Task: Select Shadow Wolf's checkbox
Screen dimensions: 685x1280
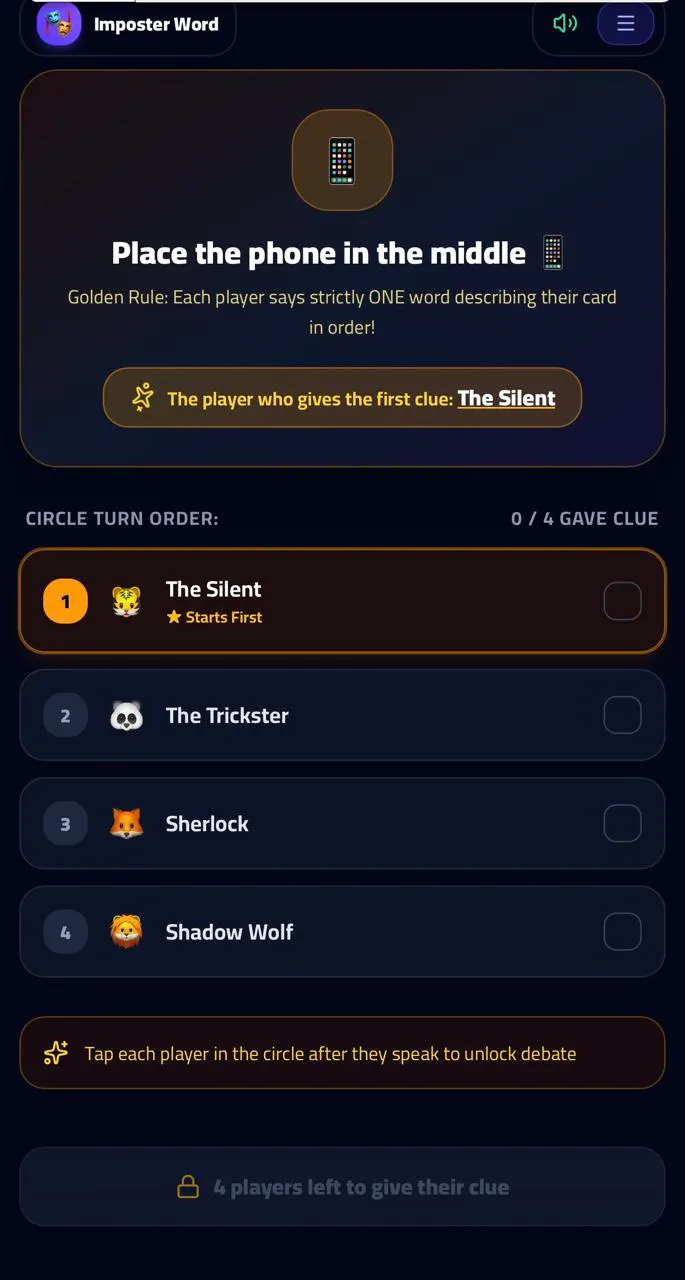Action: (622, 931)
